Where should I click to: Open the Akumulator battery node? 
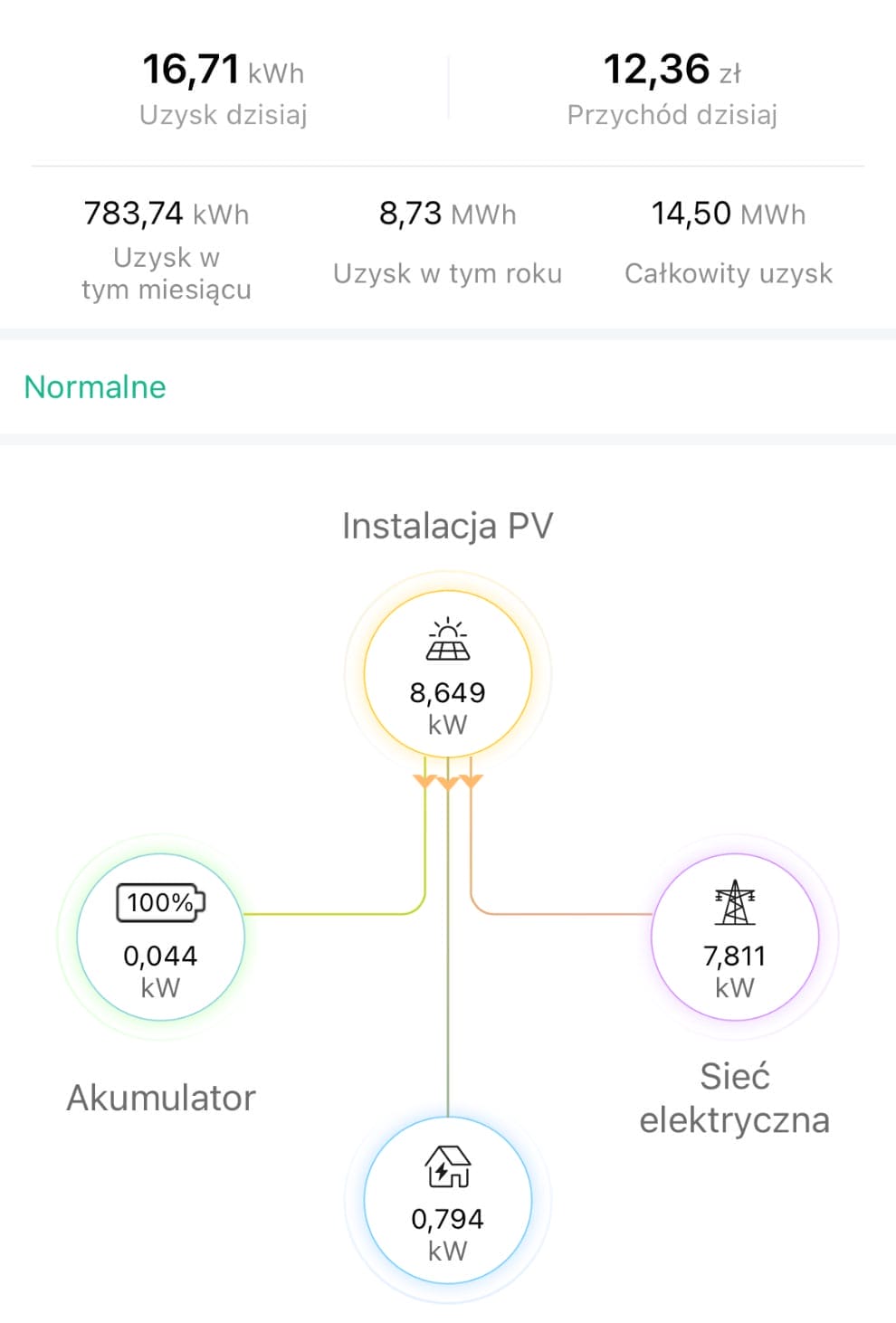click(160, 938)
